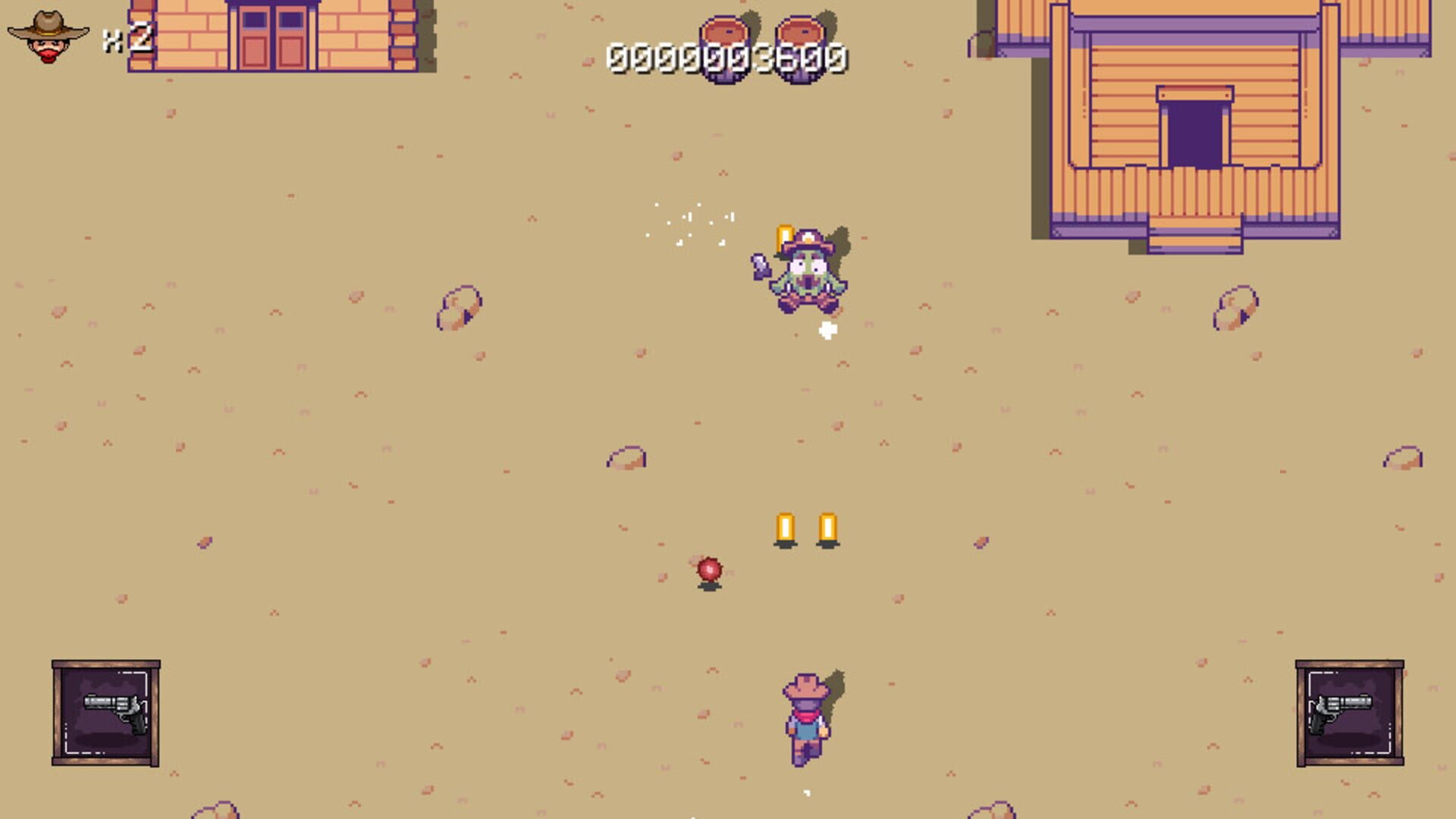Fire the right revolver button
The width and height of the screenshot is (1456, 819).
coord(1349,713)
